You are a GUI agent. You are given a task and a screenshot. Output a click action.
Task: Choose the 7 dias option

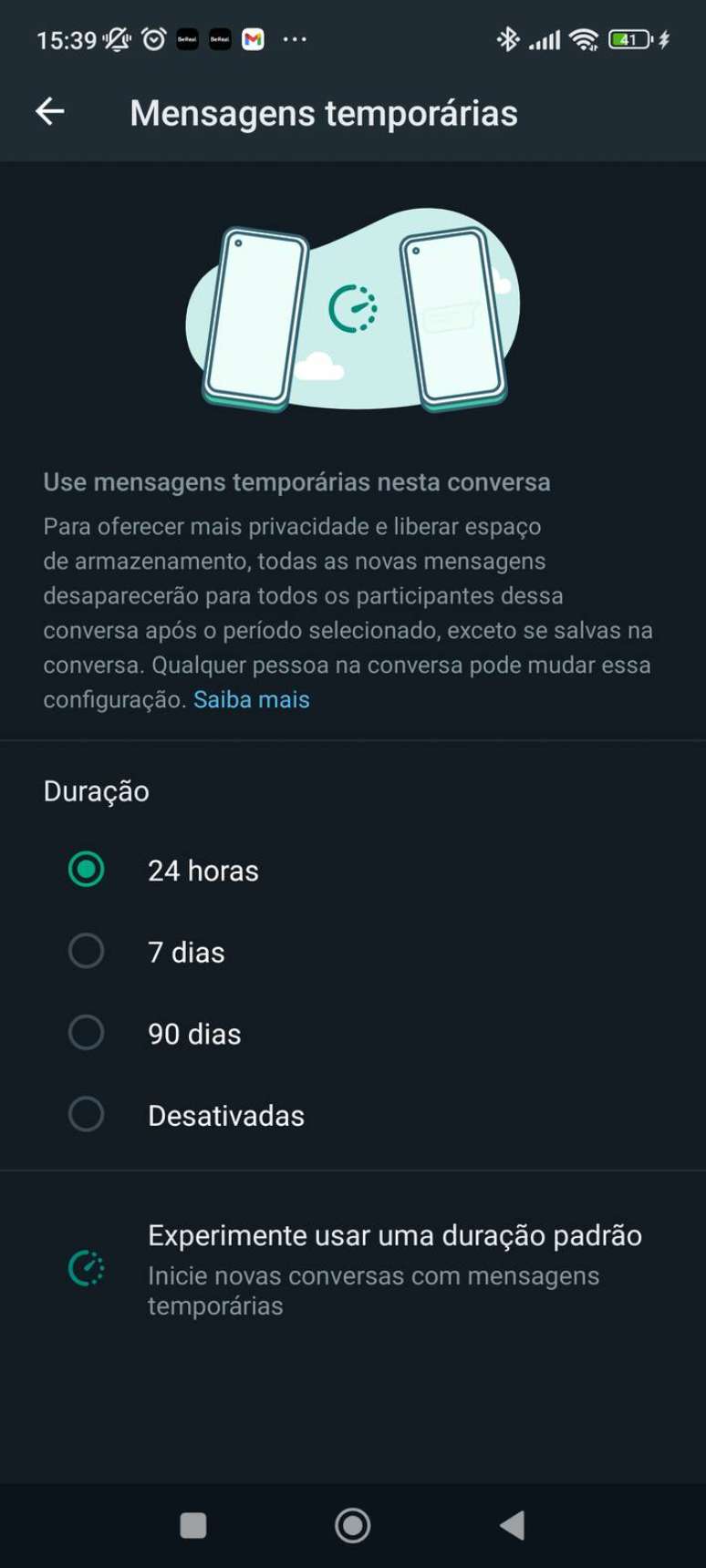[87, 952]
